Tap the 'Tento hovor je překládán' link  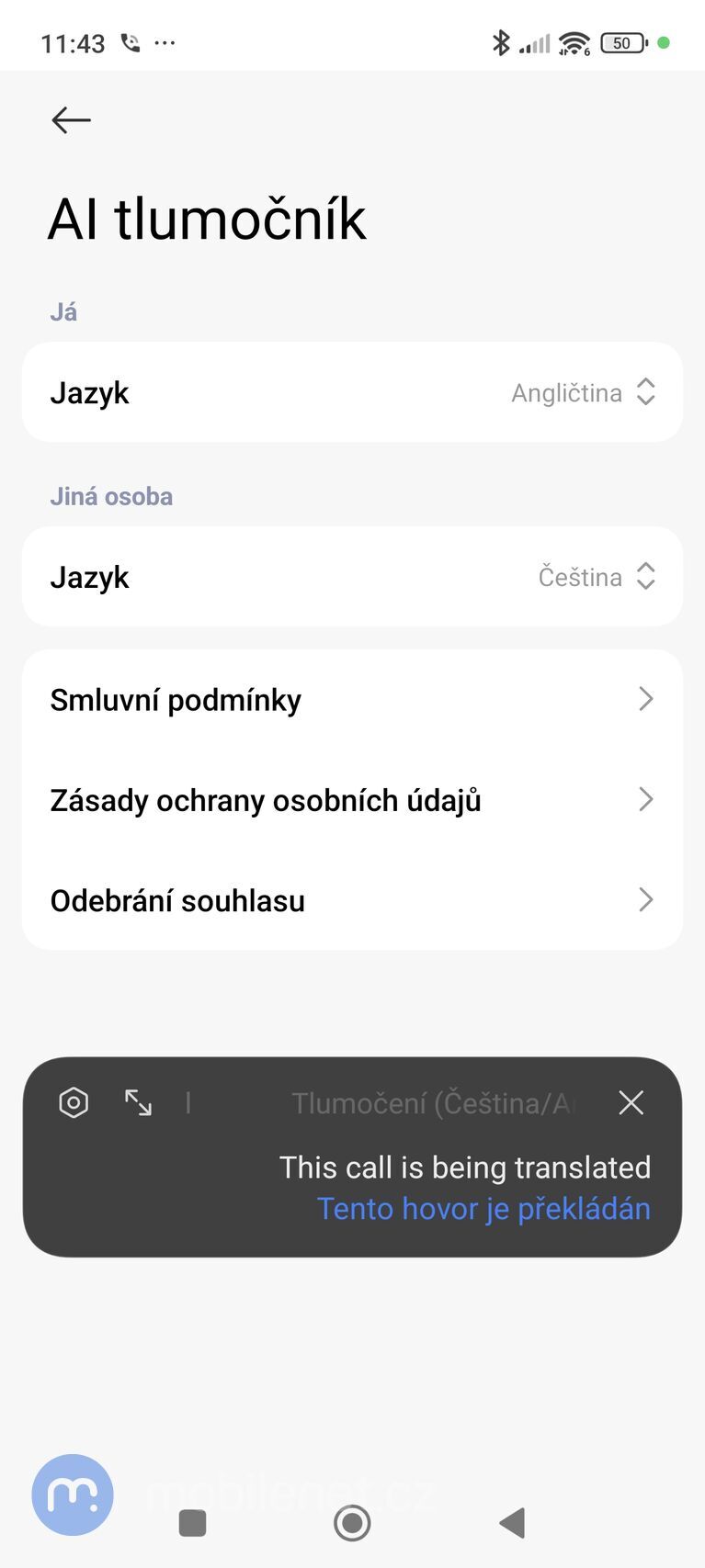pyautogui.click(x=483, y=1208)
